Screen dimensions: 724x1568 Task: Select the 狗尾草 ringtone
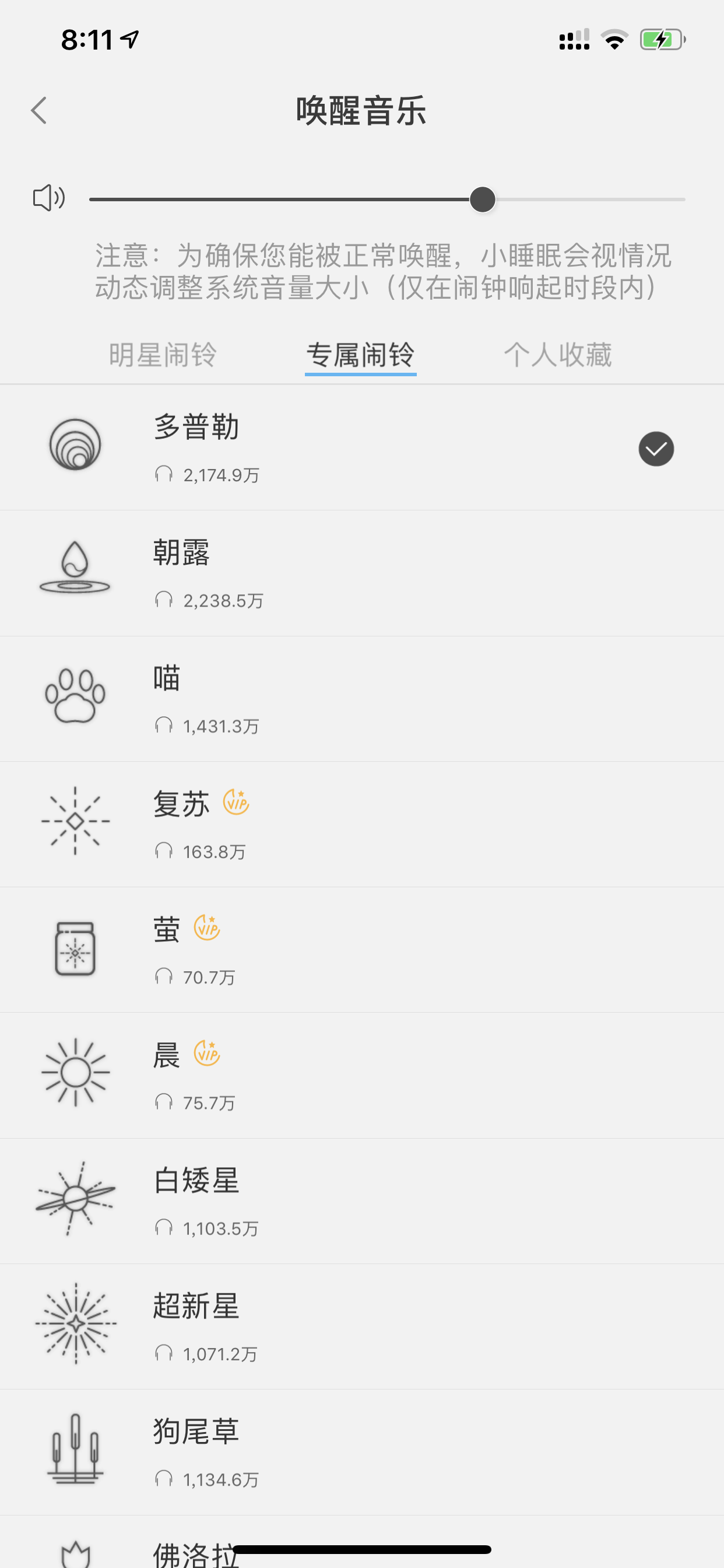(362, 1452)
